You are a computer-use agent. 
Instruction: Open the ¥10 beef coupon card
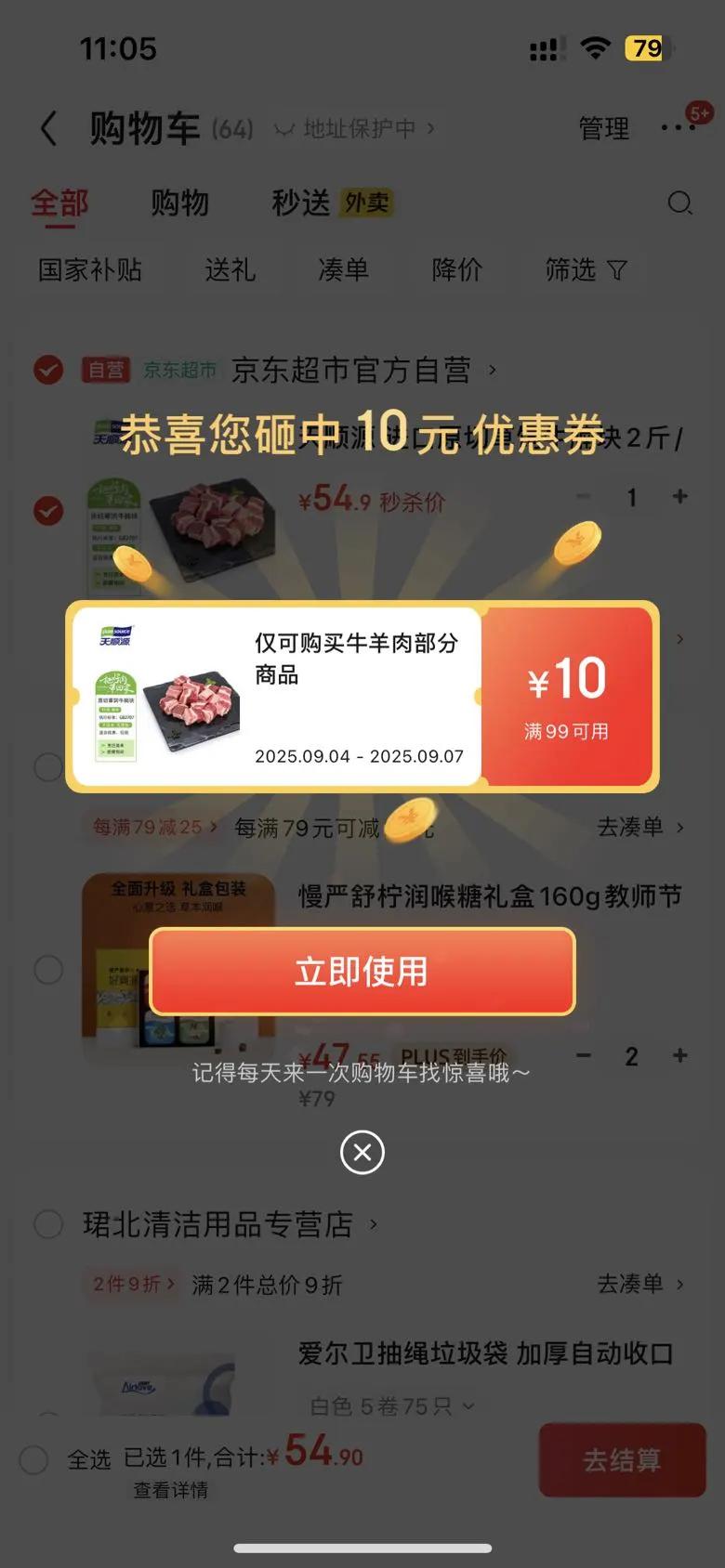click(x=362, y=697)
